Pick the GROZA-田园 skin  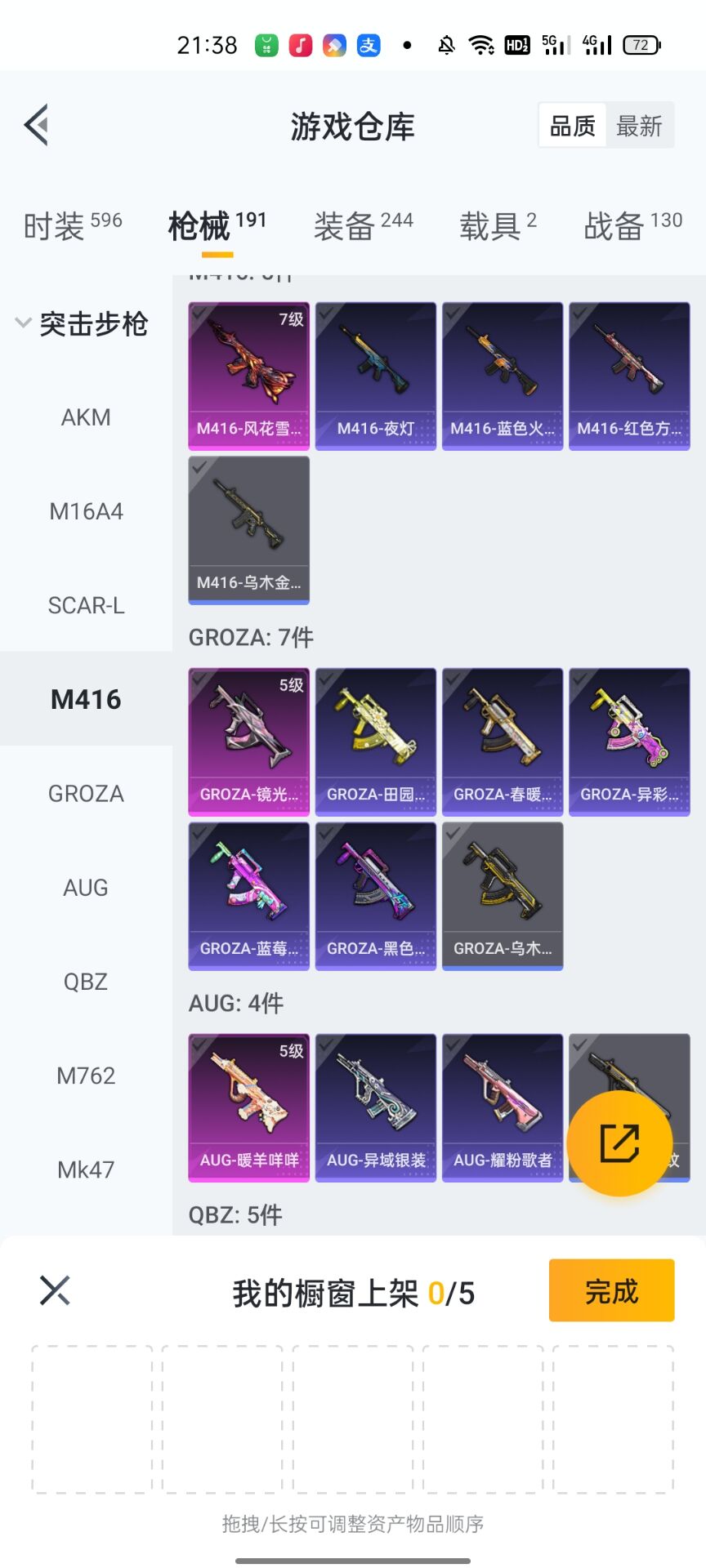pos(376,742)
